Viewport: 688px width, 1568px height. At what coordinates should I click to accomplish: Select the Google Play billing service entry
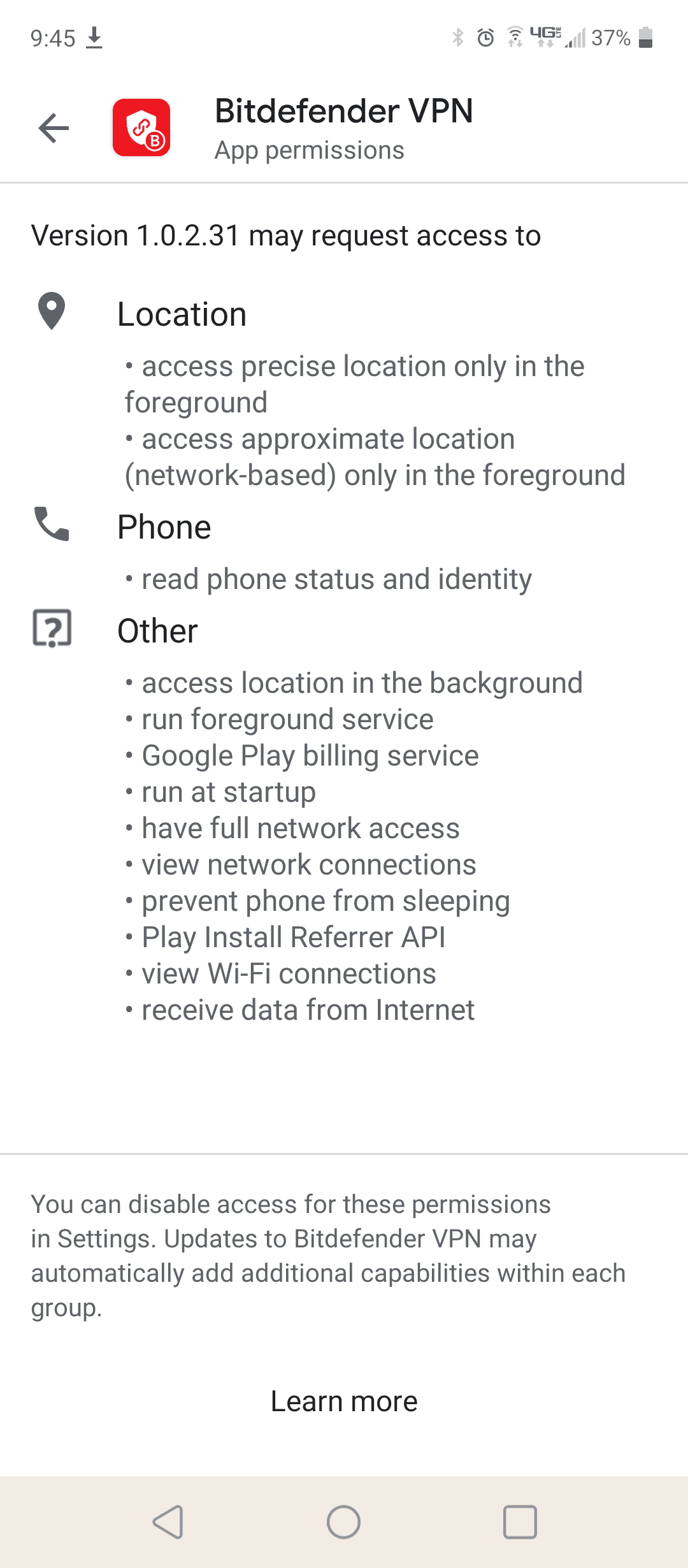(309, 755)
